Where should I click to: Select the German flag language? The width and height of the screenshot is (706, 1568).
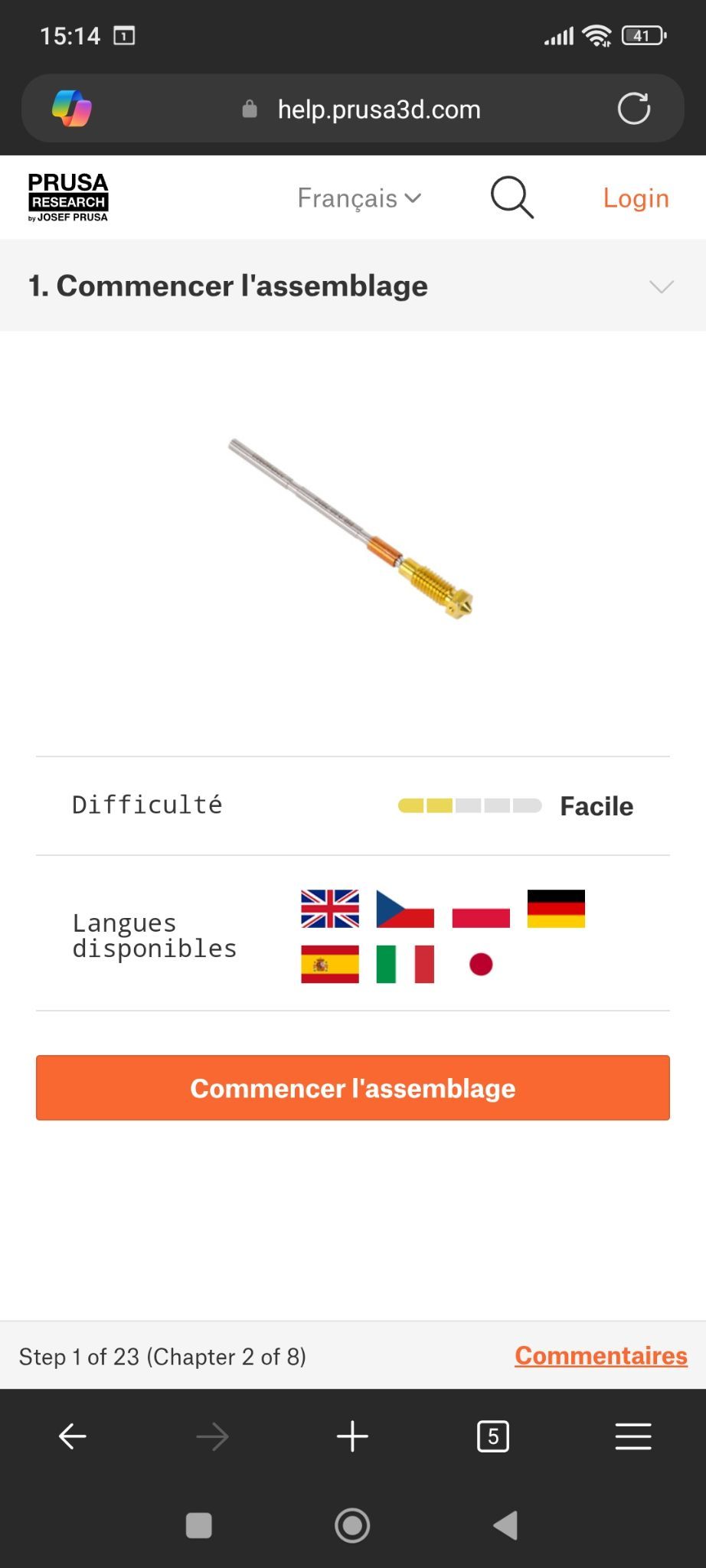click(x=556, y=909)
